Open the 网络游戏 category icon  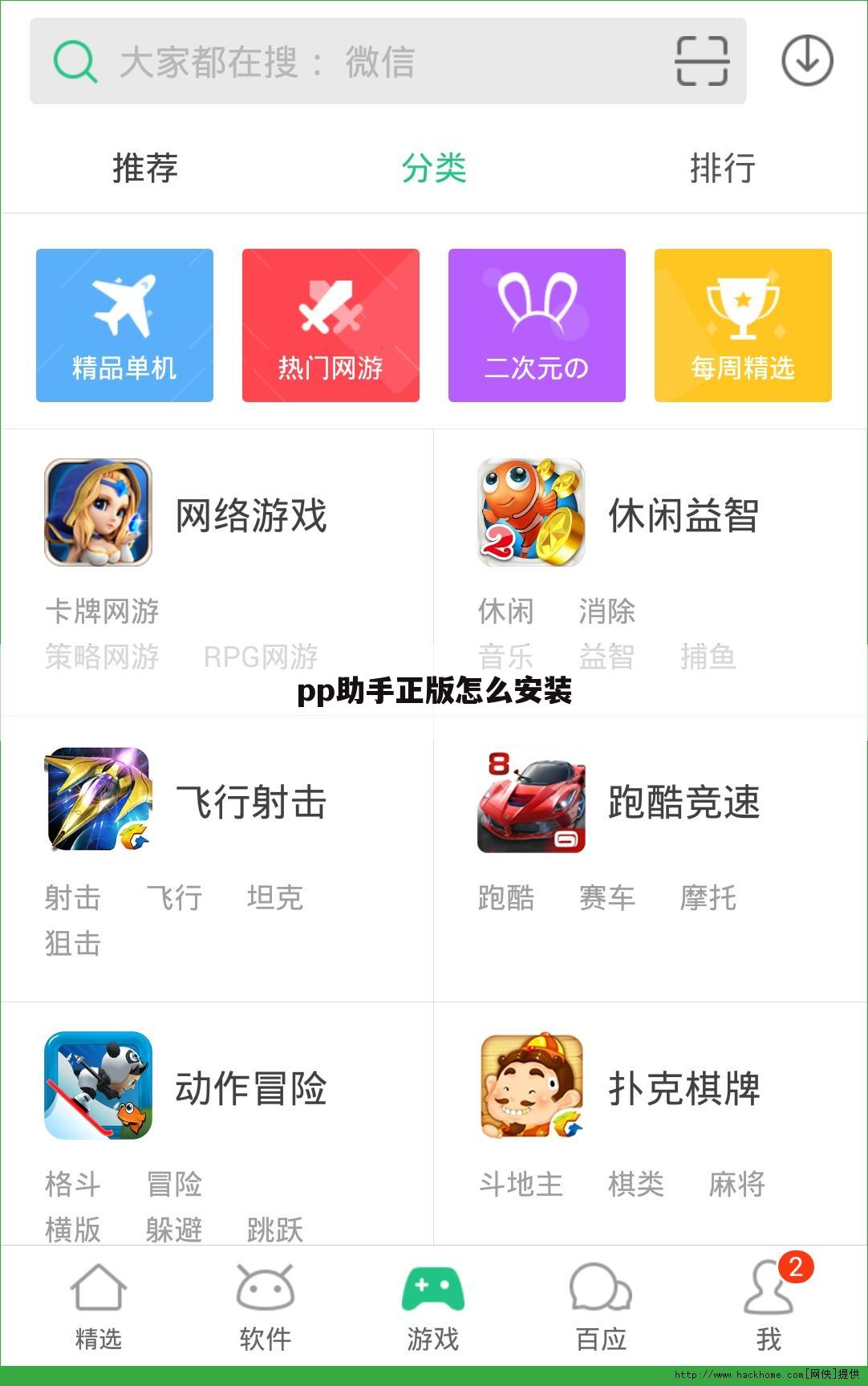tap(98, 514)
